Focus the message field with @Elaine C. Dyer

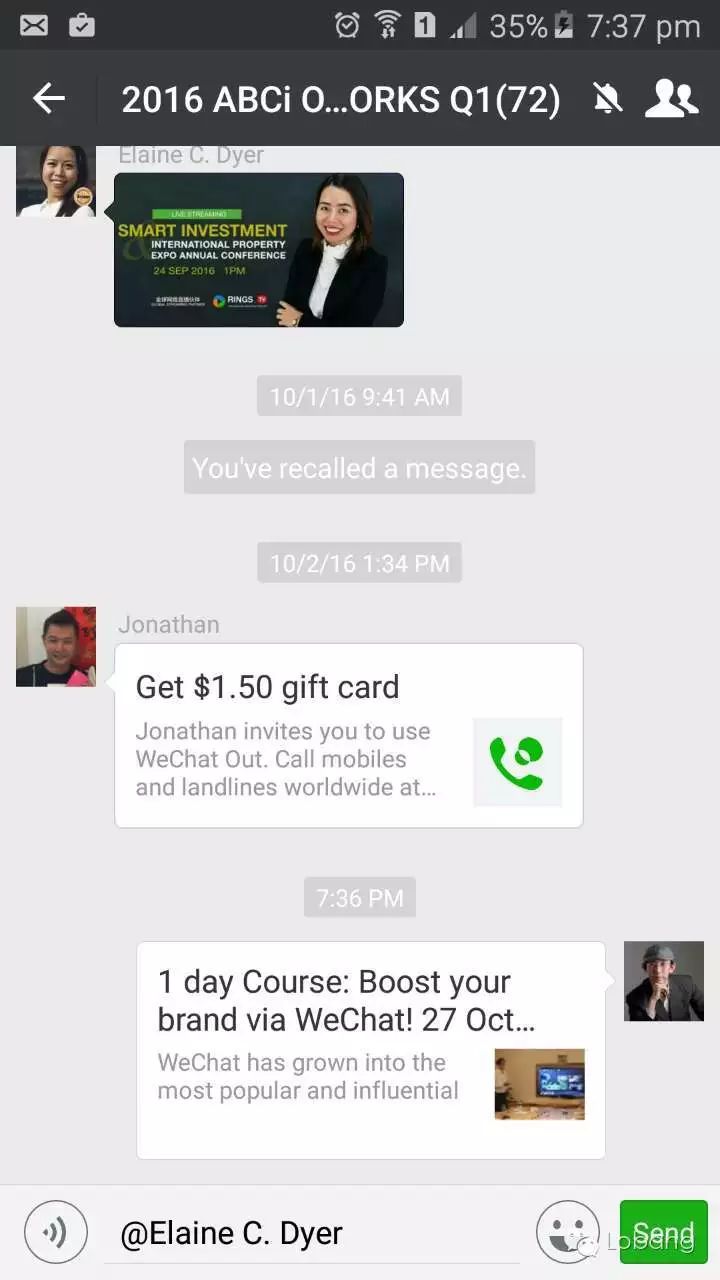pyautogui.click(x=310, y=1234)
